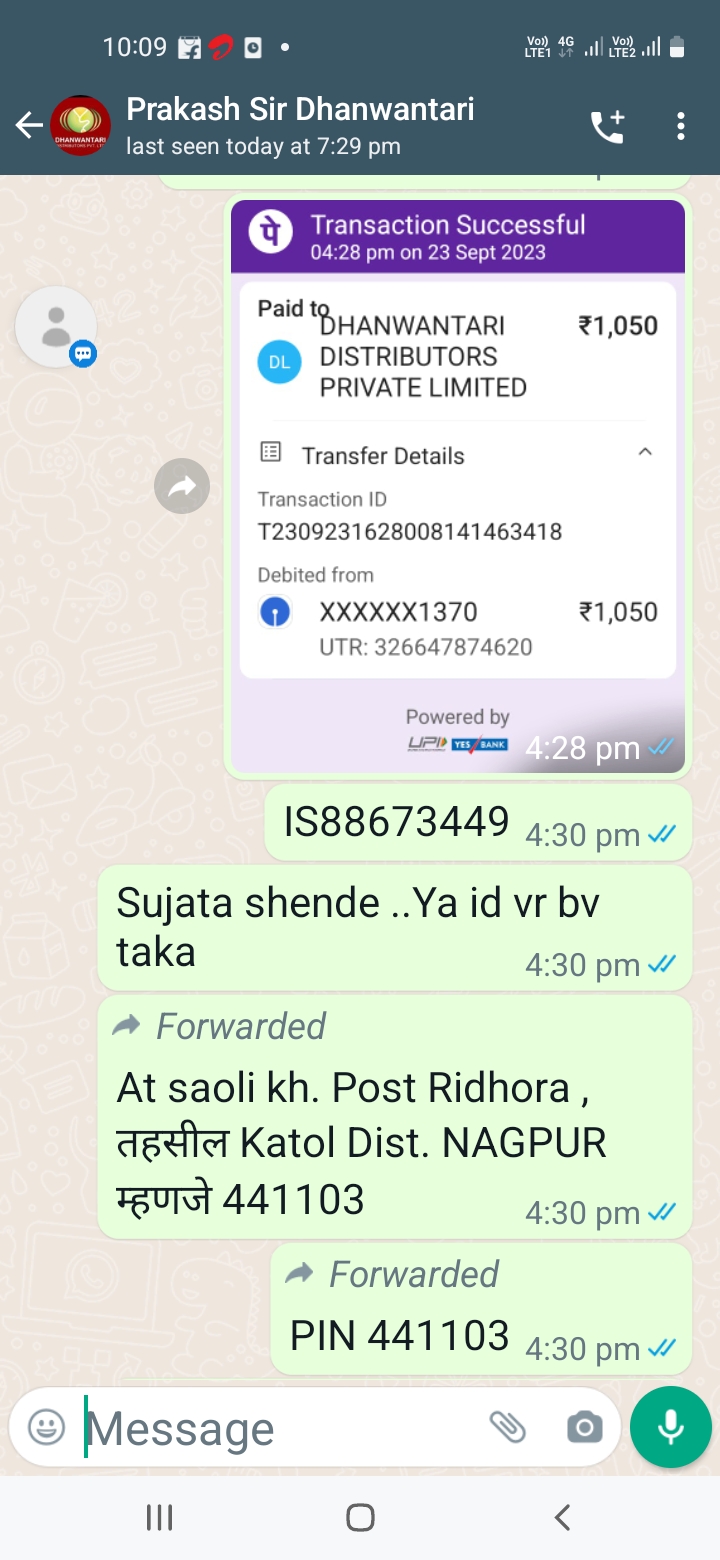Image resolution: width=720 pixels, height=1560 pixels.
Task: Open the Transaction Successful payment image
Action: (x=458, y=487)
